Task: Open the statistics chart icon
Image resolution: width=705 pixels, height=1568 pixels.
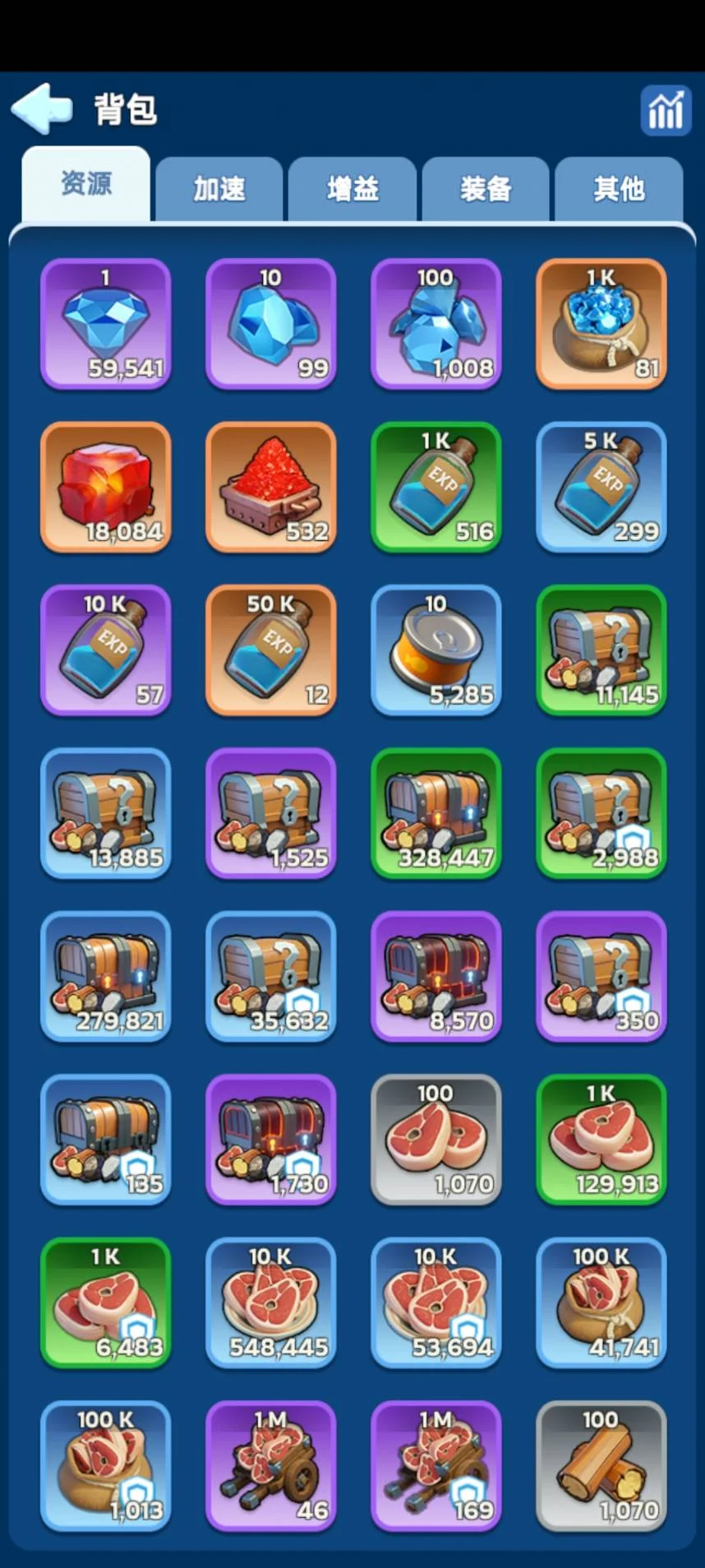Action: click(x=665, y=109)
